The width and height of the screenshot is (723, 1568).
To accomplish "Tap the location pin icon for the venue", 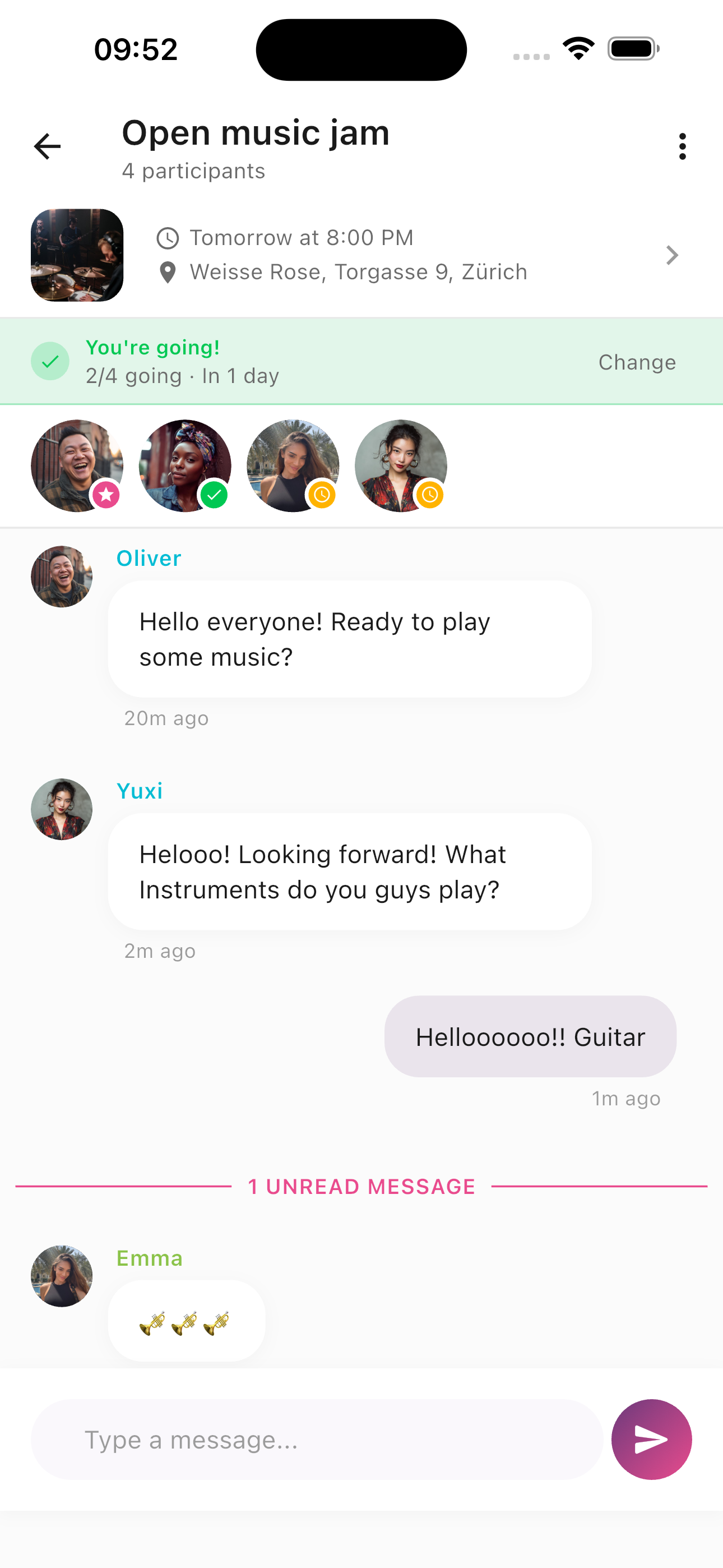I will click(x=168, y=272).
